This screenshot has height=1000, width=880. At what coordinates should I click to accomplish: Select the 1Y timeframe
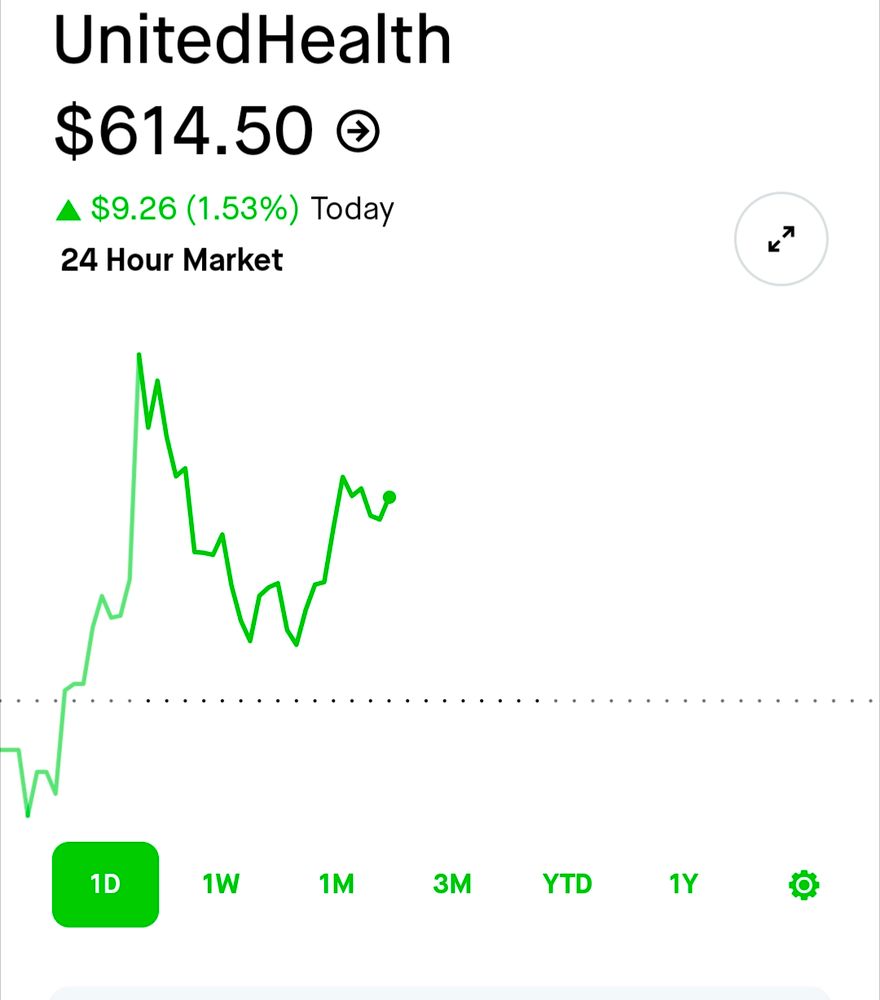tap(682, 884)
